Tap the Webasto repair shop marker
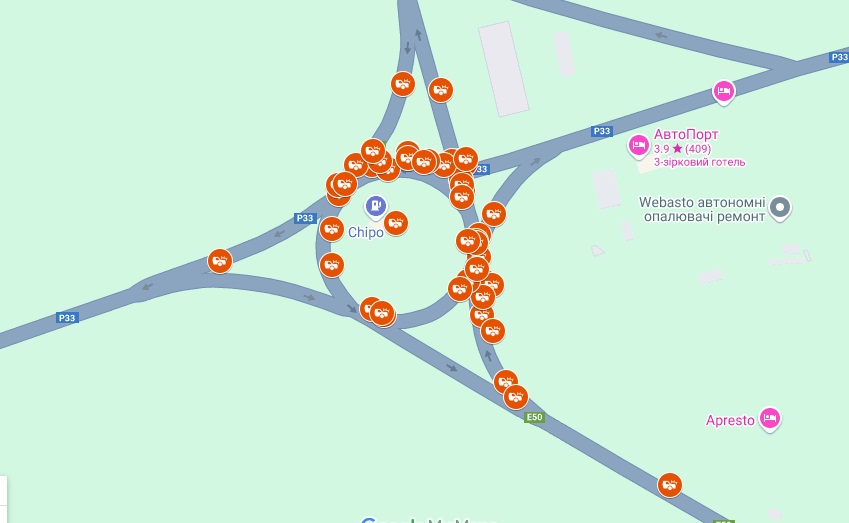The width and height of the screenshot is (849, 523). coord(782,208)
